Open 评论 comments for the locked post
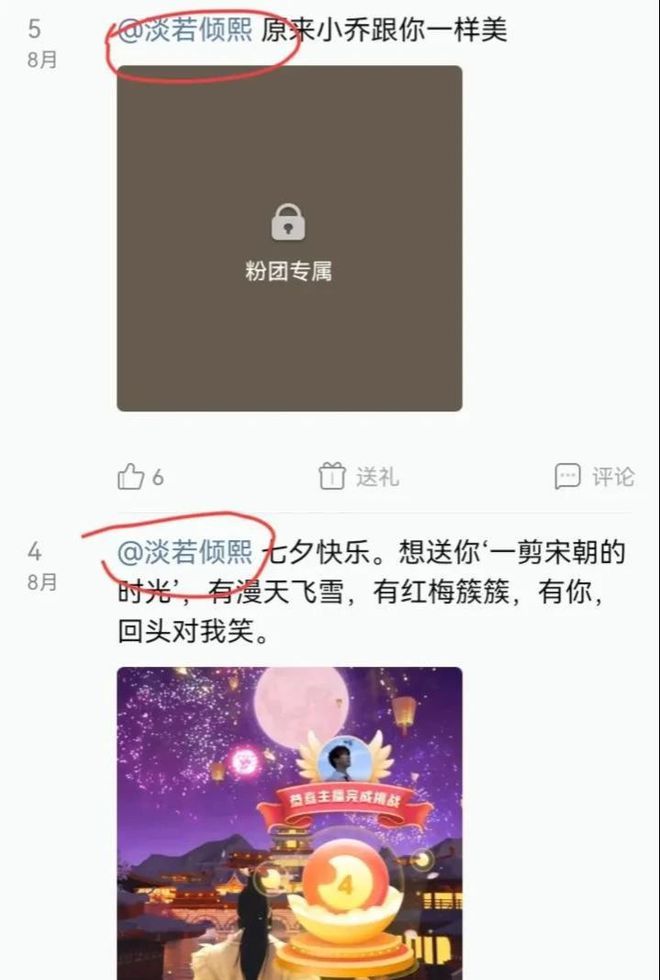 pos(594,477)
